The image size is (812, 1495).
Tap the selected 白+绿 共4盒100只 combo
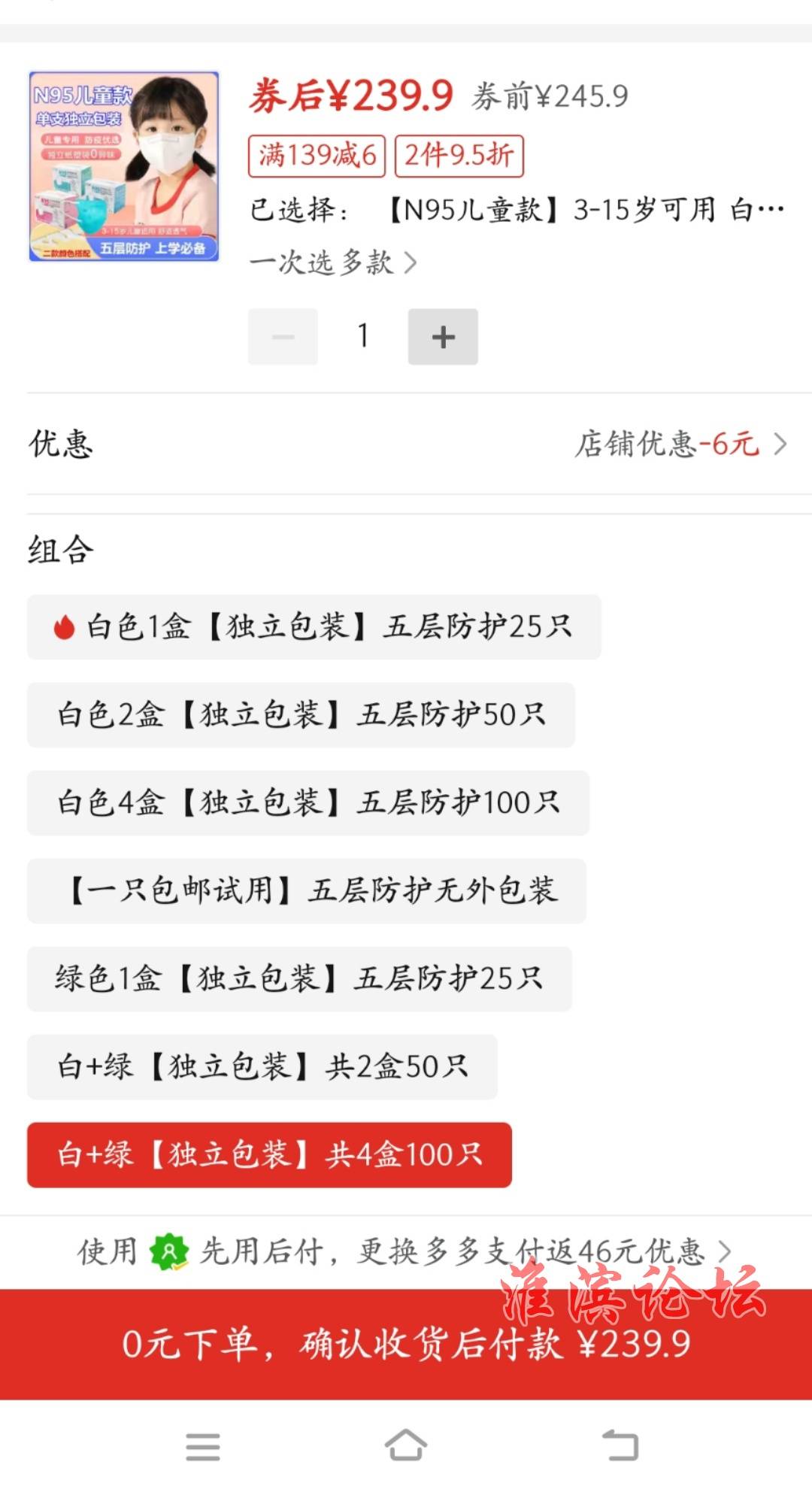click(x=269, y=1155)
